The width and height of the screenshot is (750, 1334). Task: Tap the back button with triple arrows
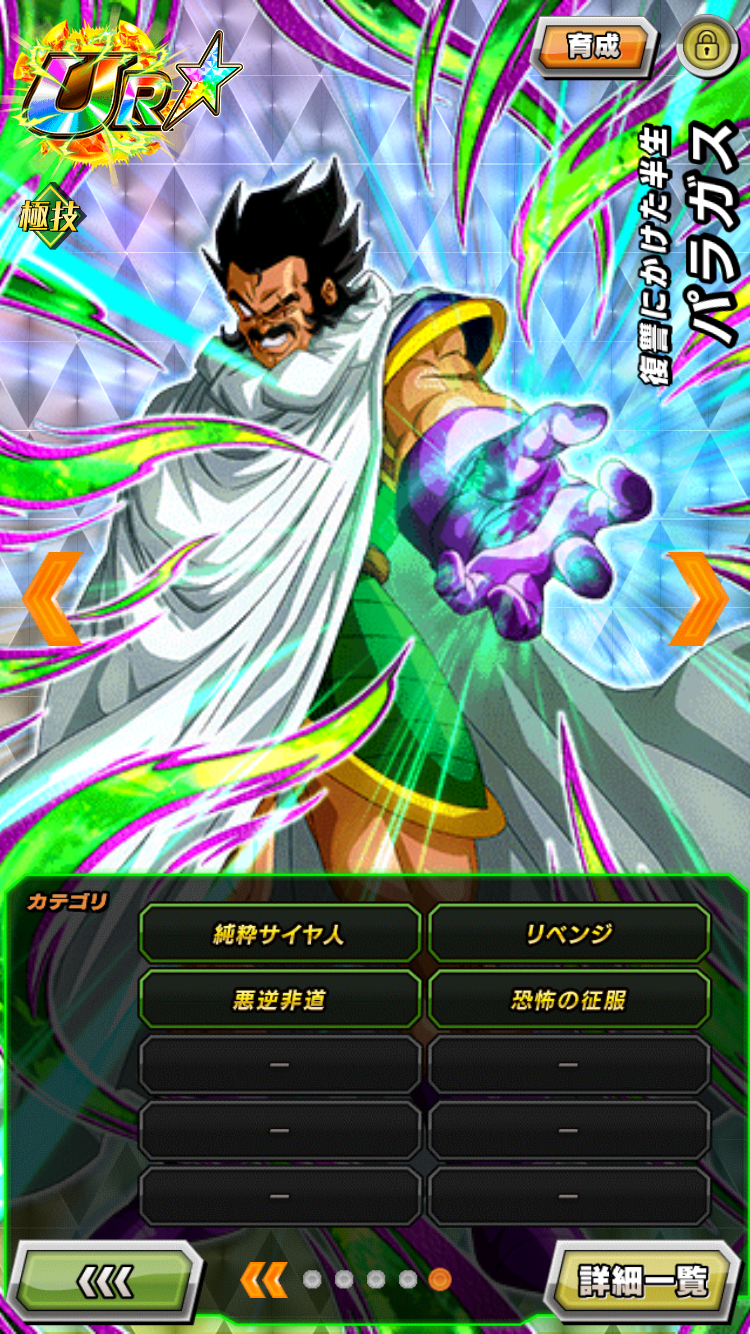point(105,1280)
